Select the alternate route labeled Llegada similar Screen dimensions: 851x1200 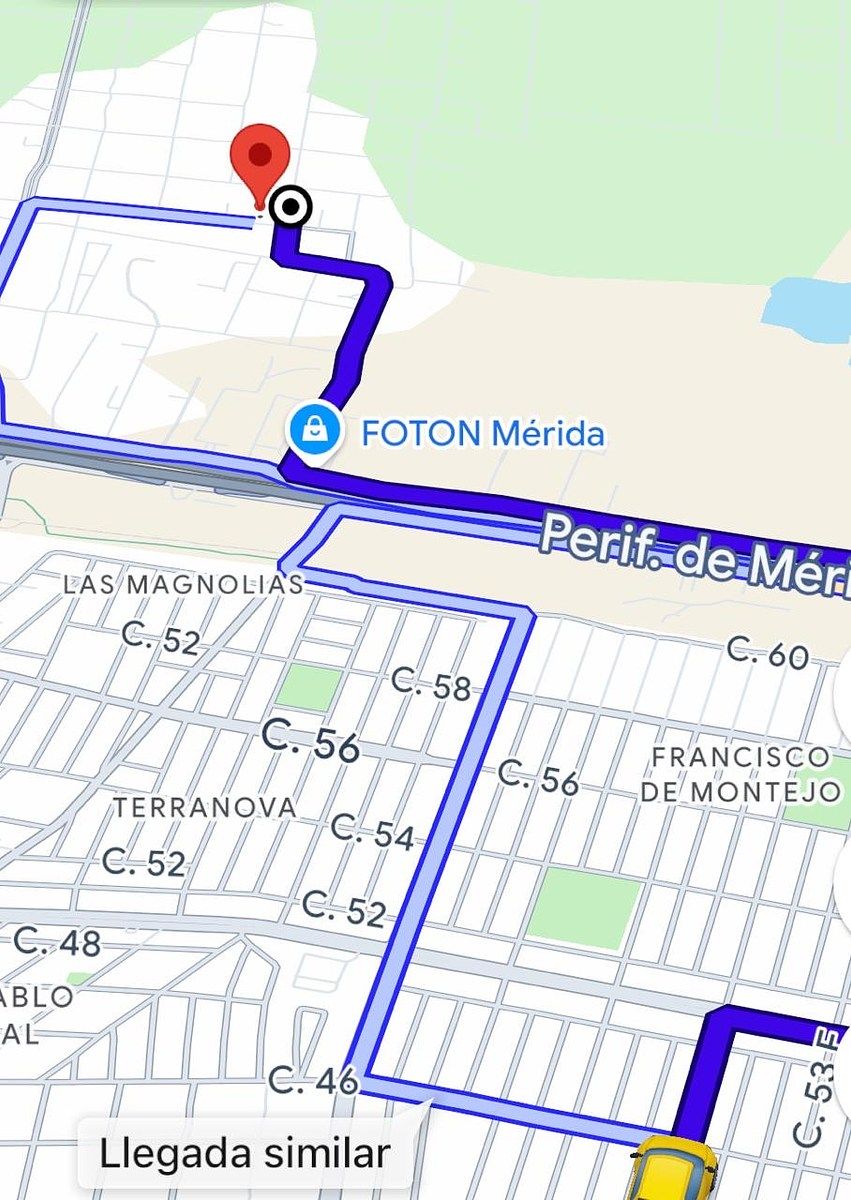pyautogui.click(x=245, y=1153)
